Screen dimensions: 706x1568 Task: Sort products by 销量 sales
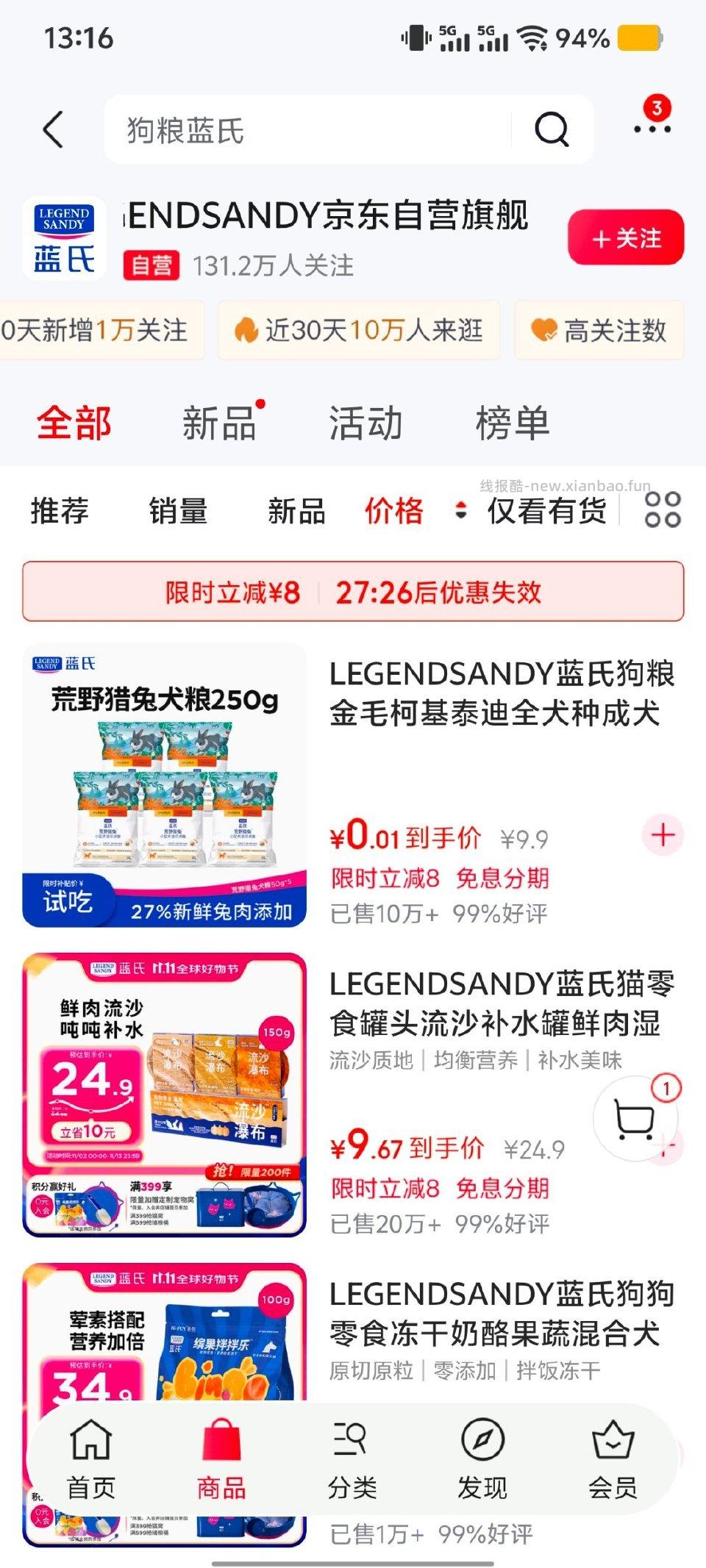coord(175,512)
